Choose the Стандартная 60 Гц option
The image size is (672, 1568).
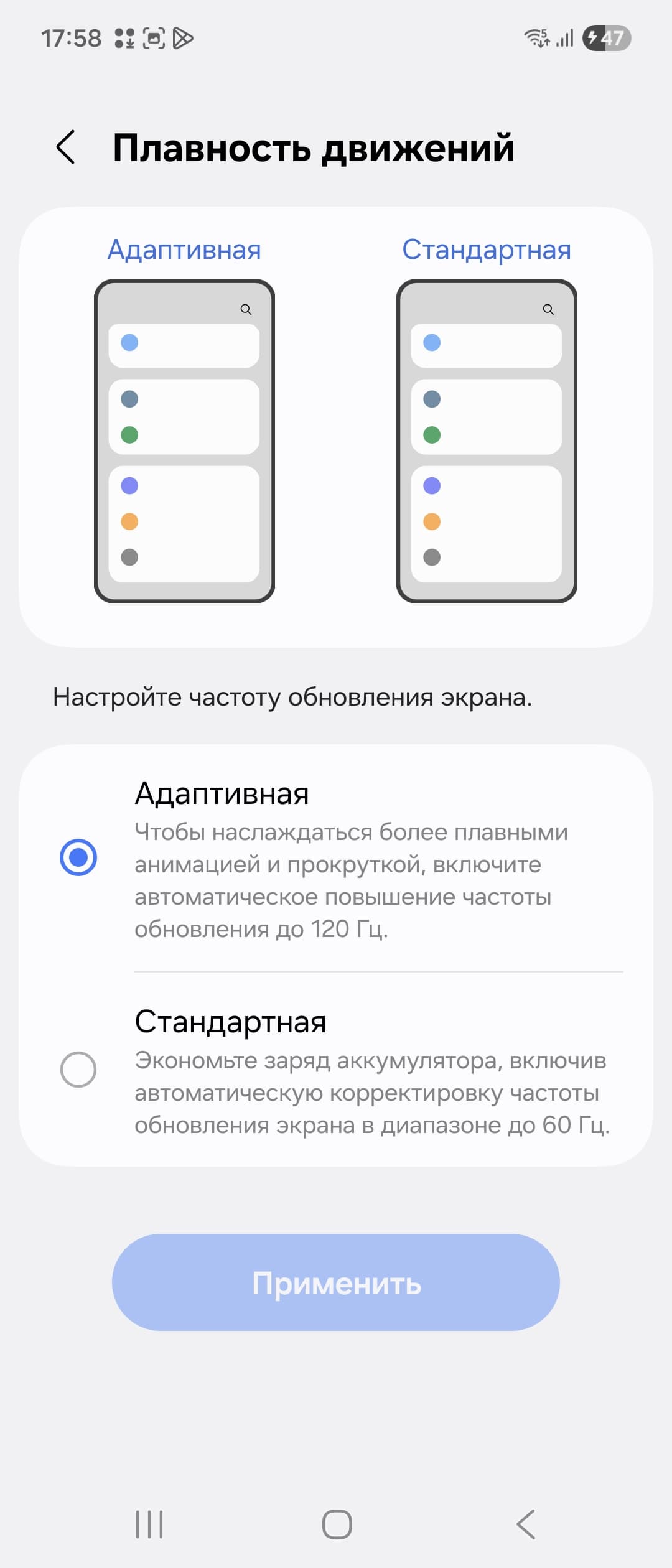pos(78,1070)
